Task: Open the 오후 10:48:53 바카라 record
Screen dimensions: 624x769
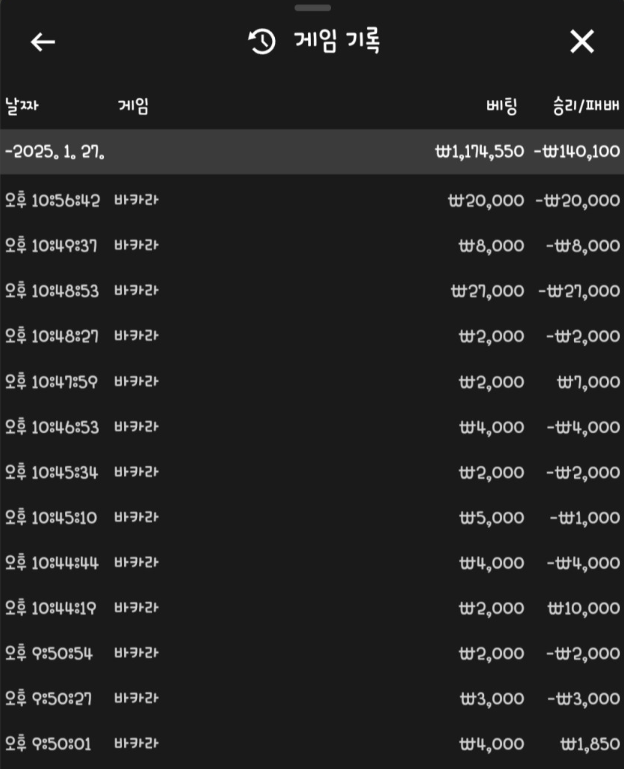Action: 312,290
